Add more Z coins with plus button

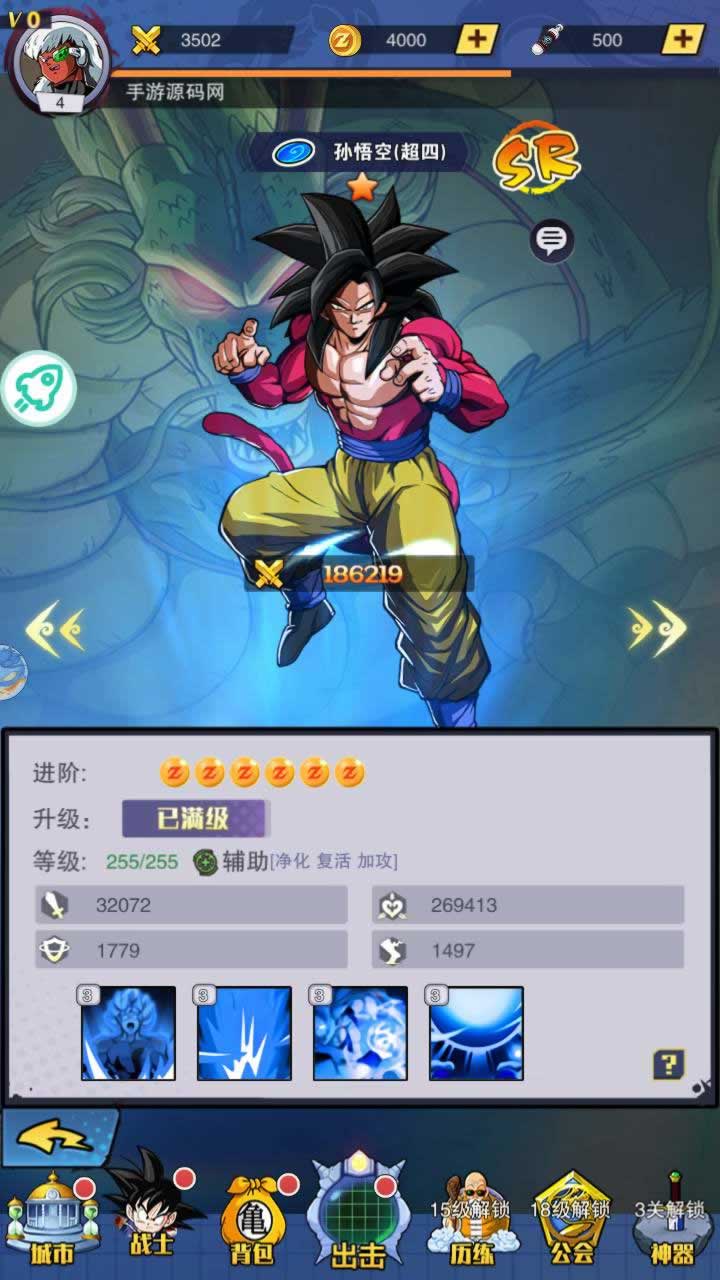(x=477, y=40)
